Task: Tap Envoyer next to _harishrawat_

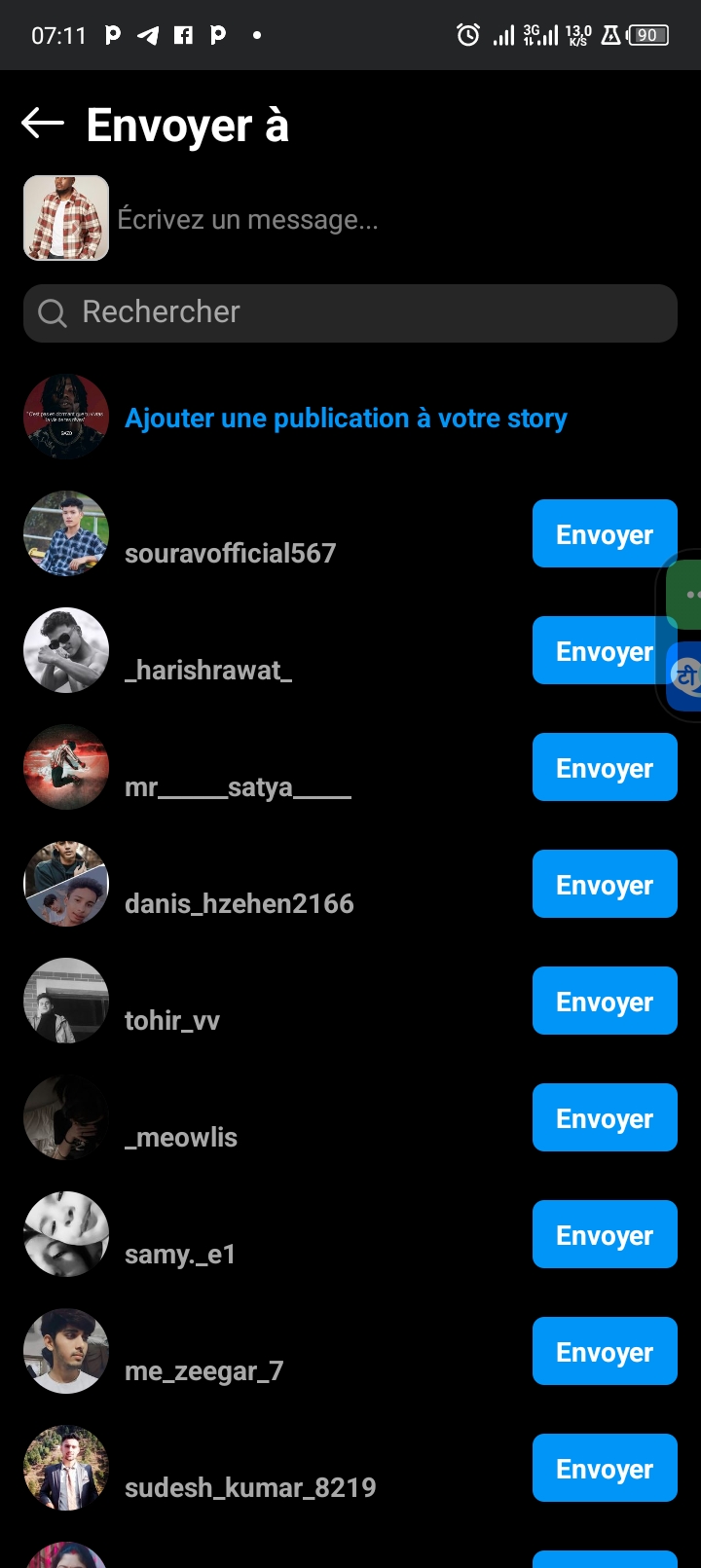Action: point(596,650)
